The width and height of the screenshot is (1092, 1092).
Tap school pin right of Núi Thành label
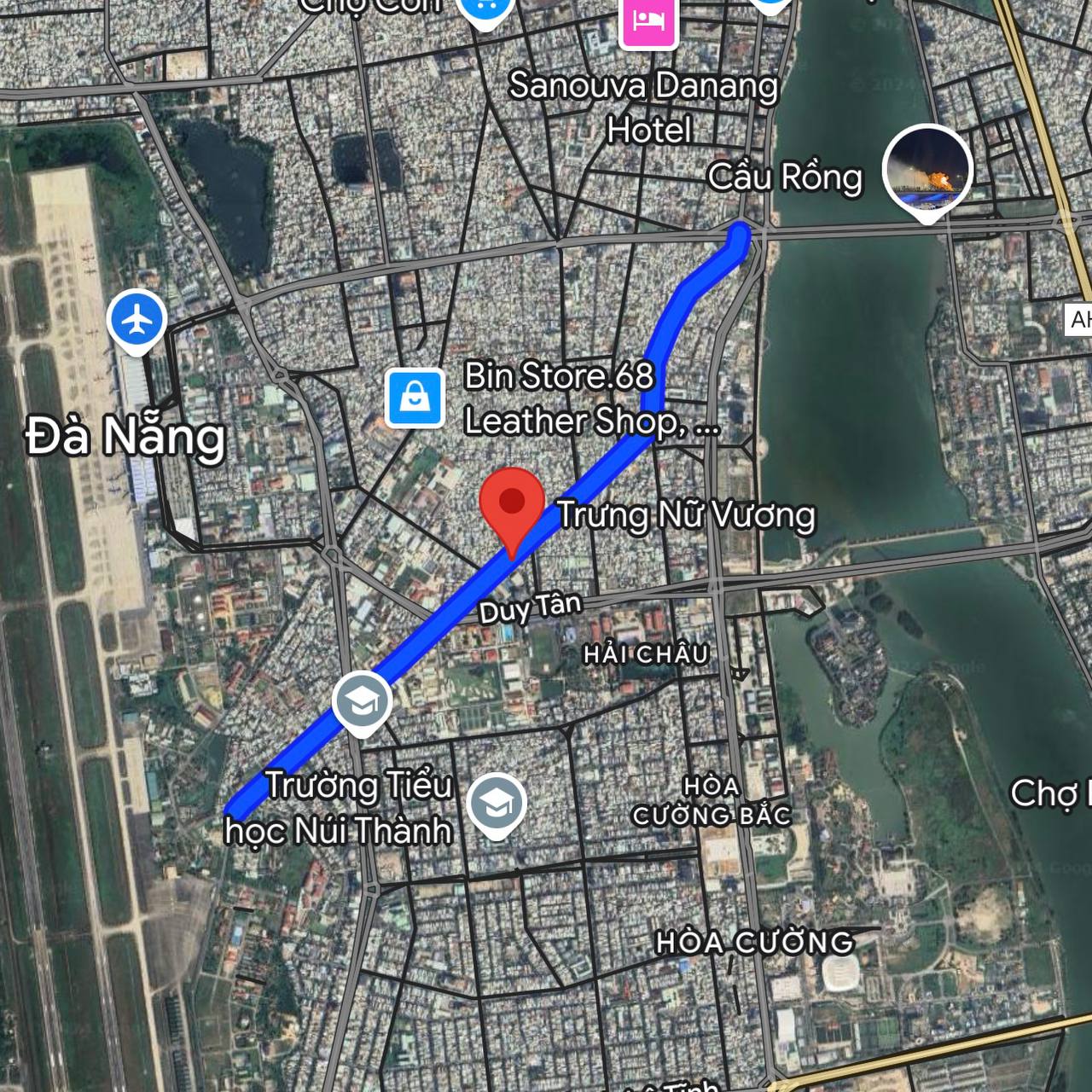pos(497,803)
